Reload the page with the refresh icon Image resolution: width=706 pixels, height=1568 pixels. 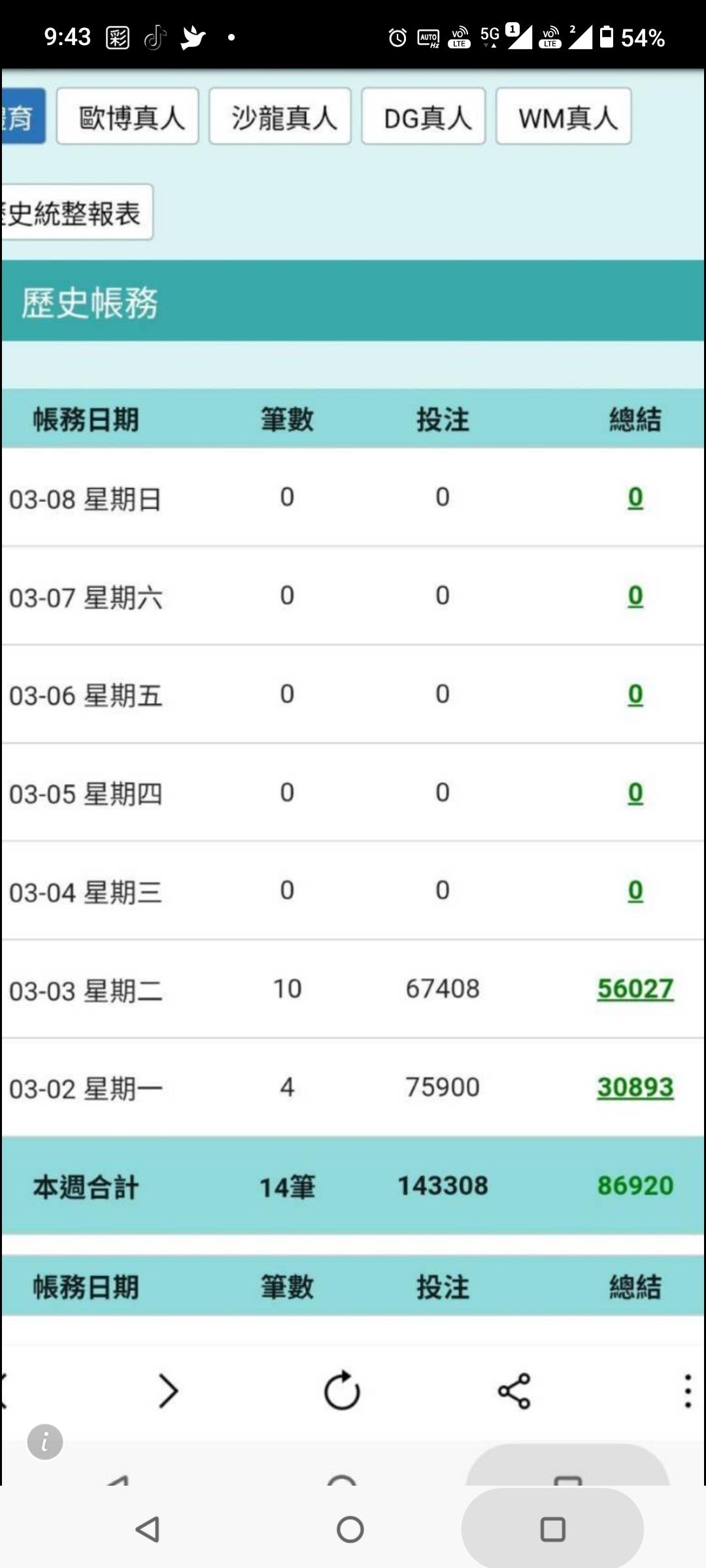coord(342,1391)
